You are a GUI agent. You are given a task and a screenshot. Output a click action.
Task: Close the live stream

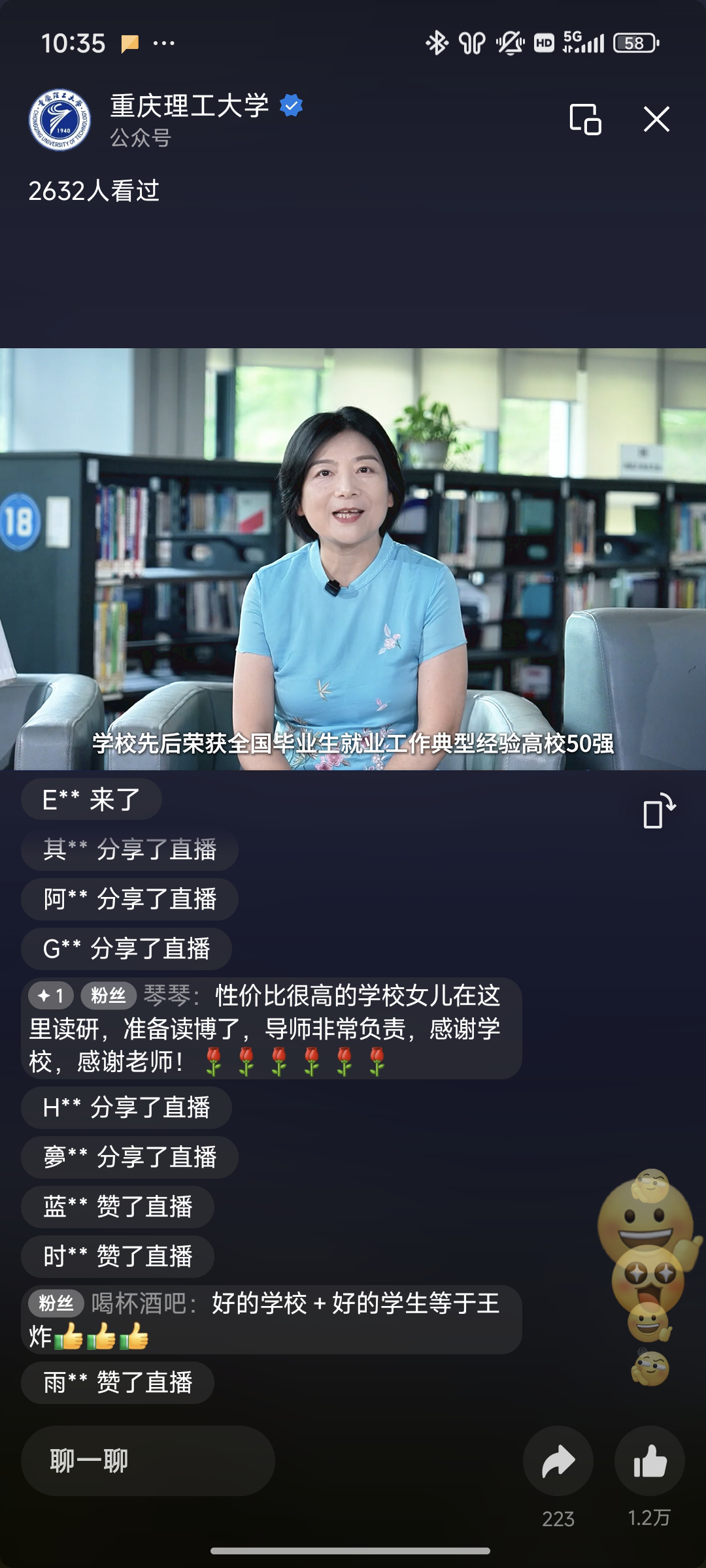pyautogui.click(x=656, y=120)
